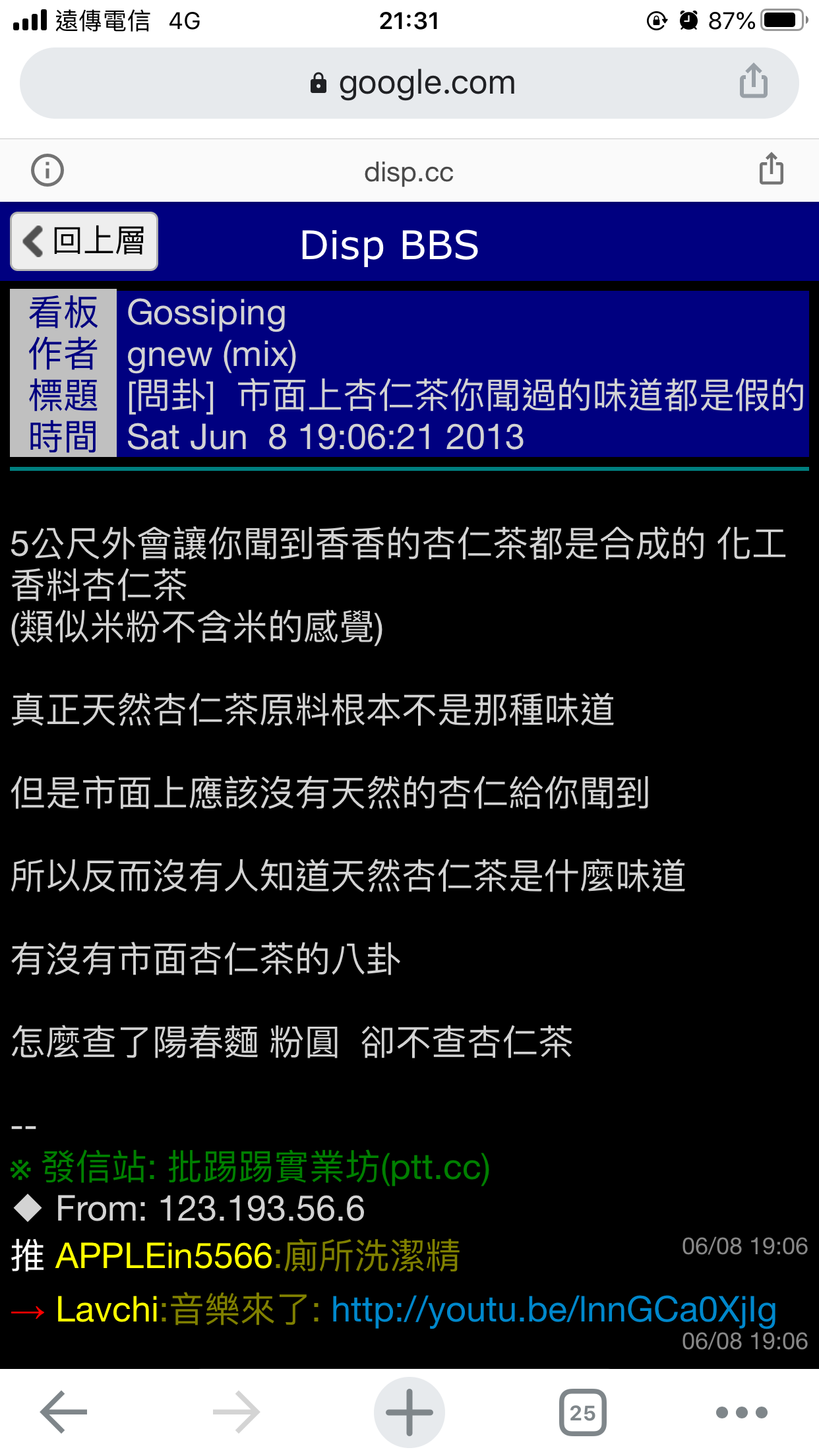Tap the share icon beside disp.cc
The height and width of the screenshot is (1456, 819).
click(x=771, y=168)
